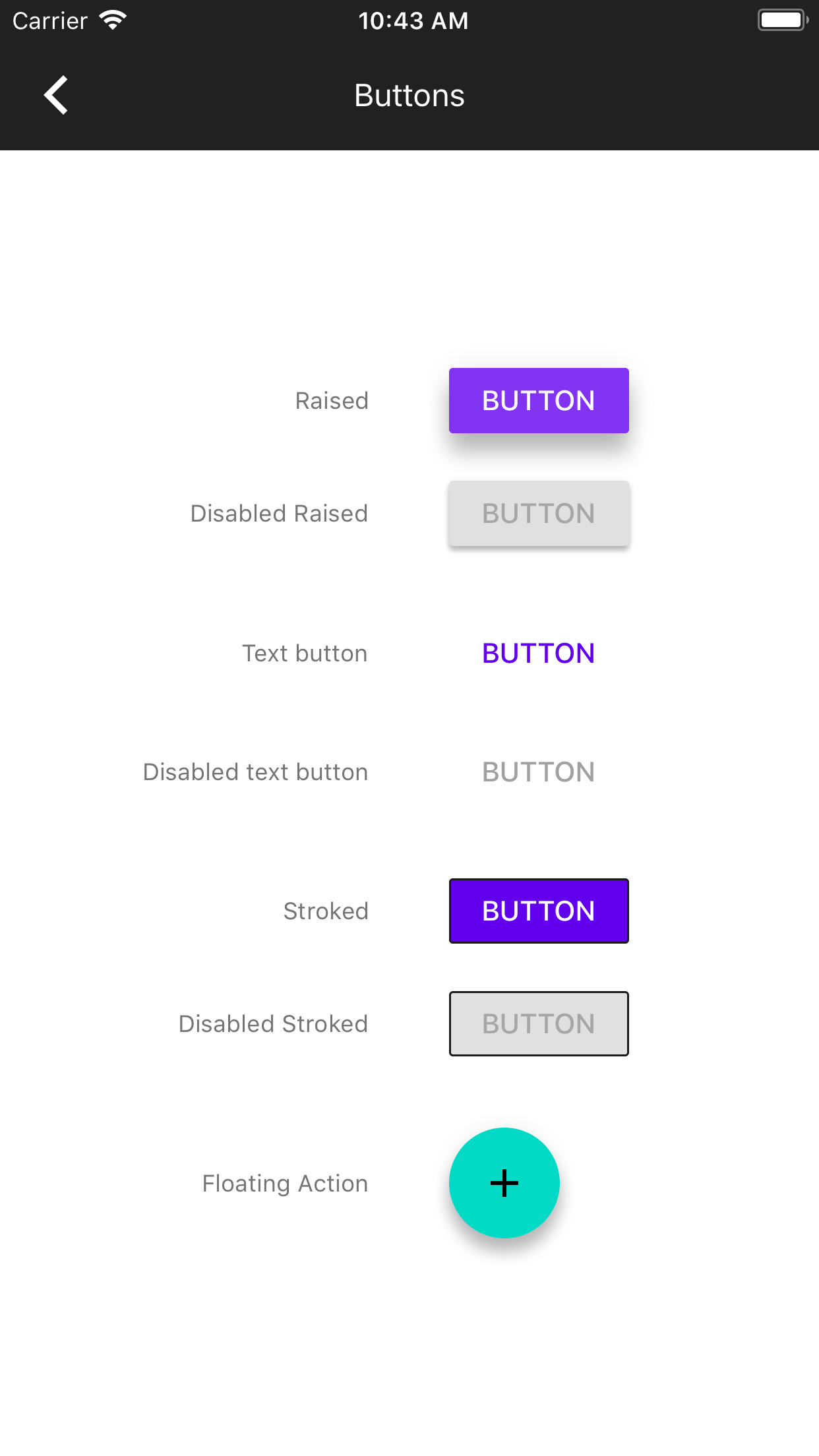The height and width of the screenshot is (1456, 819).
Task: Click the Carrier label in the status bar
Action: pyautogui.click(x=49, y=20)
